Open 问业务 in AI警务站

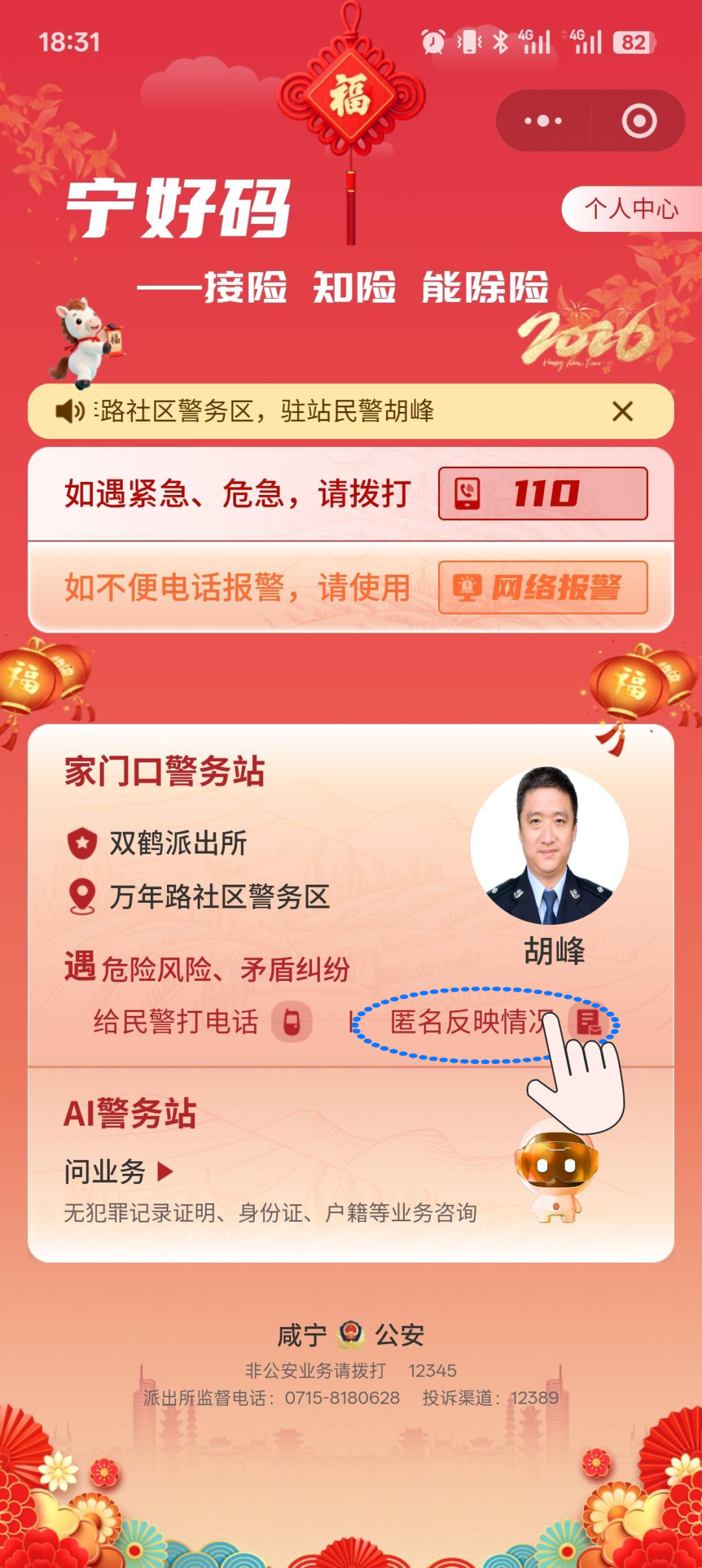(x=118, y=1172)
